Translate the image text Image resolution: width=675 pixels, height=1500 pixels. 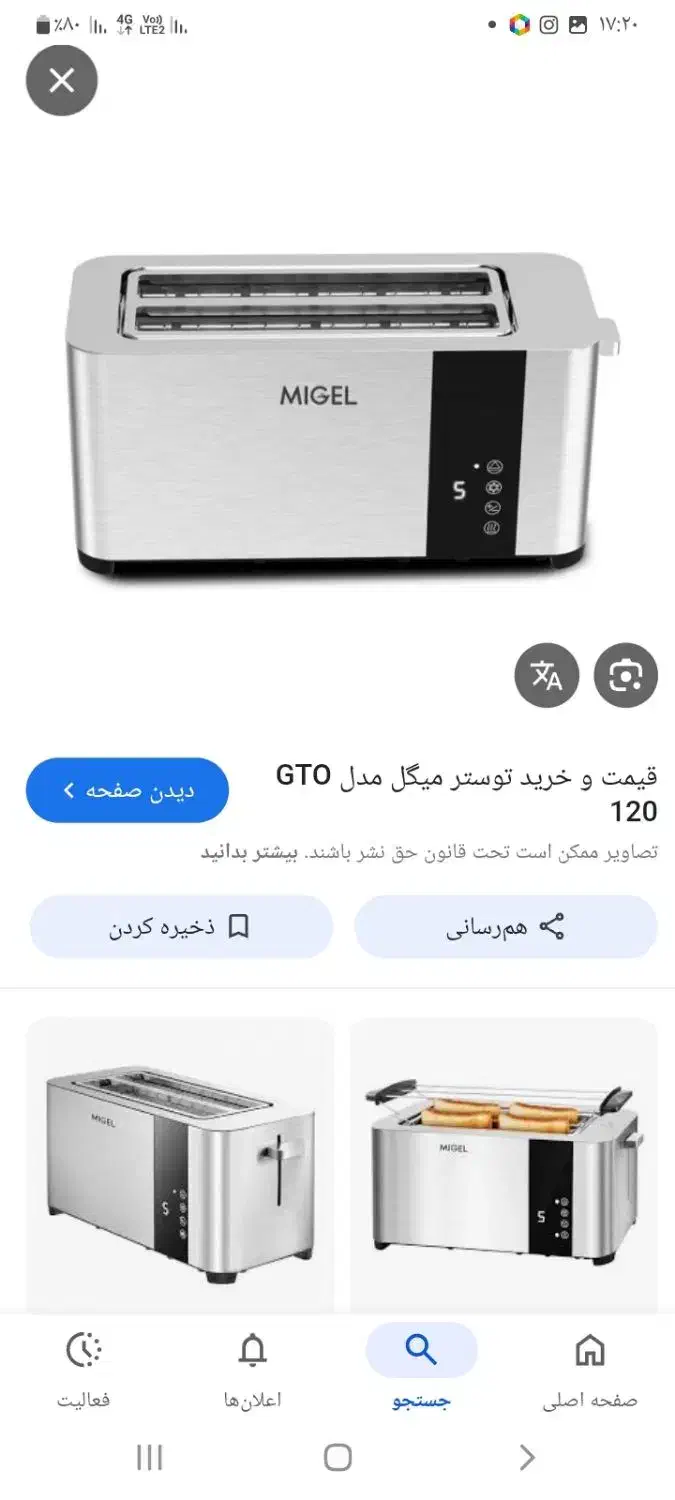pos(546,676)
